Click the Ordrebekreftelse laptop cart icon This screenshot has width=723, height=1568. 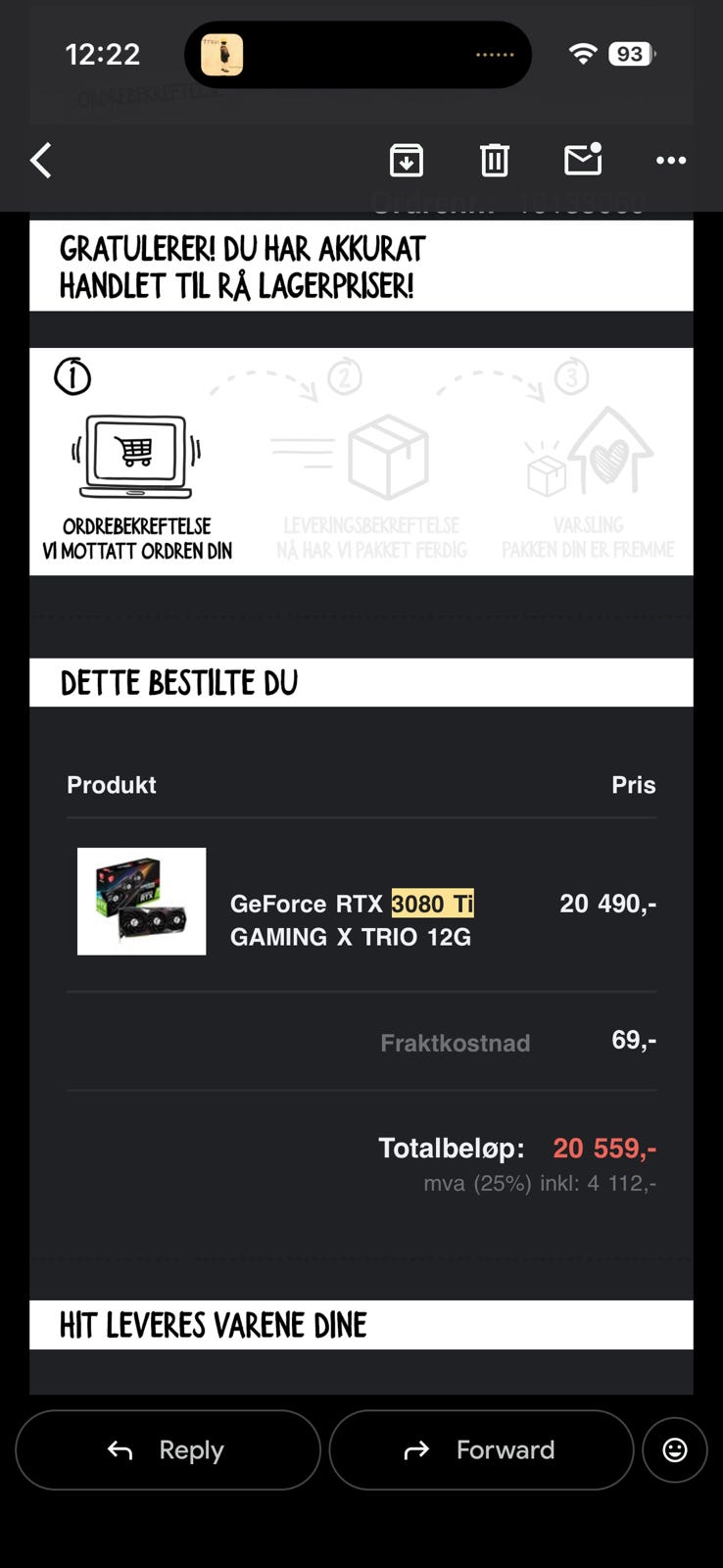pyautogui.click(x=137, y=453)
